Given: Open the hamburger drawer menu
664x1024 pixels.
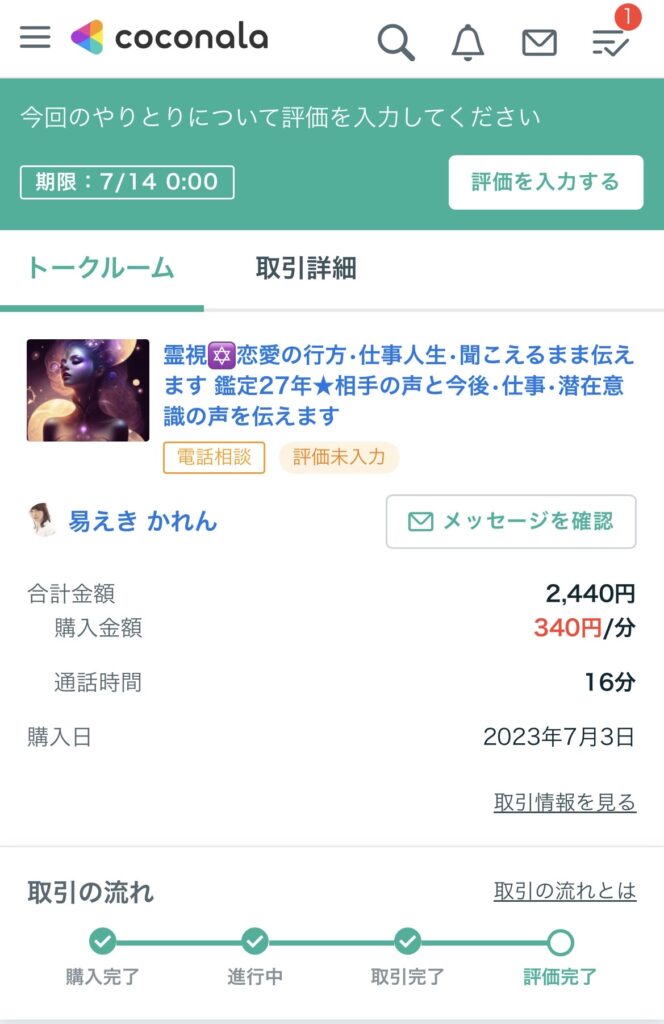Looking at the screenshot, I should coord(35,38).
